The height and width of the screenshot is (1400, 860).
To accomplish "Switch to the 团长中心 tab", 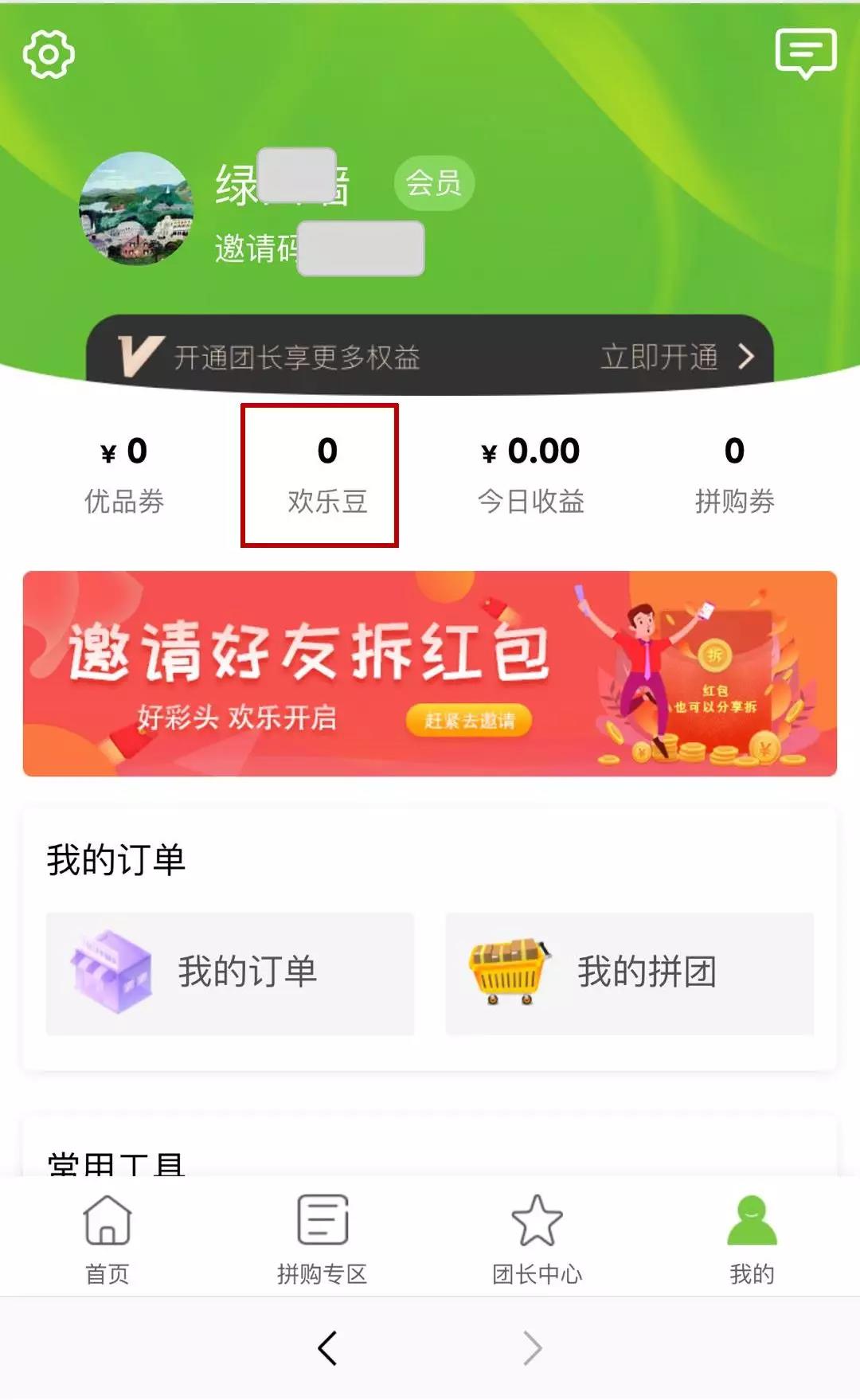I will [x=537, y=1239].
